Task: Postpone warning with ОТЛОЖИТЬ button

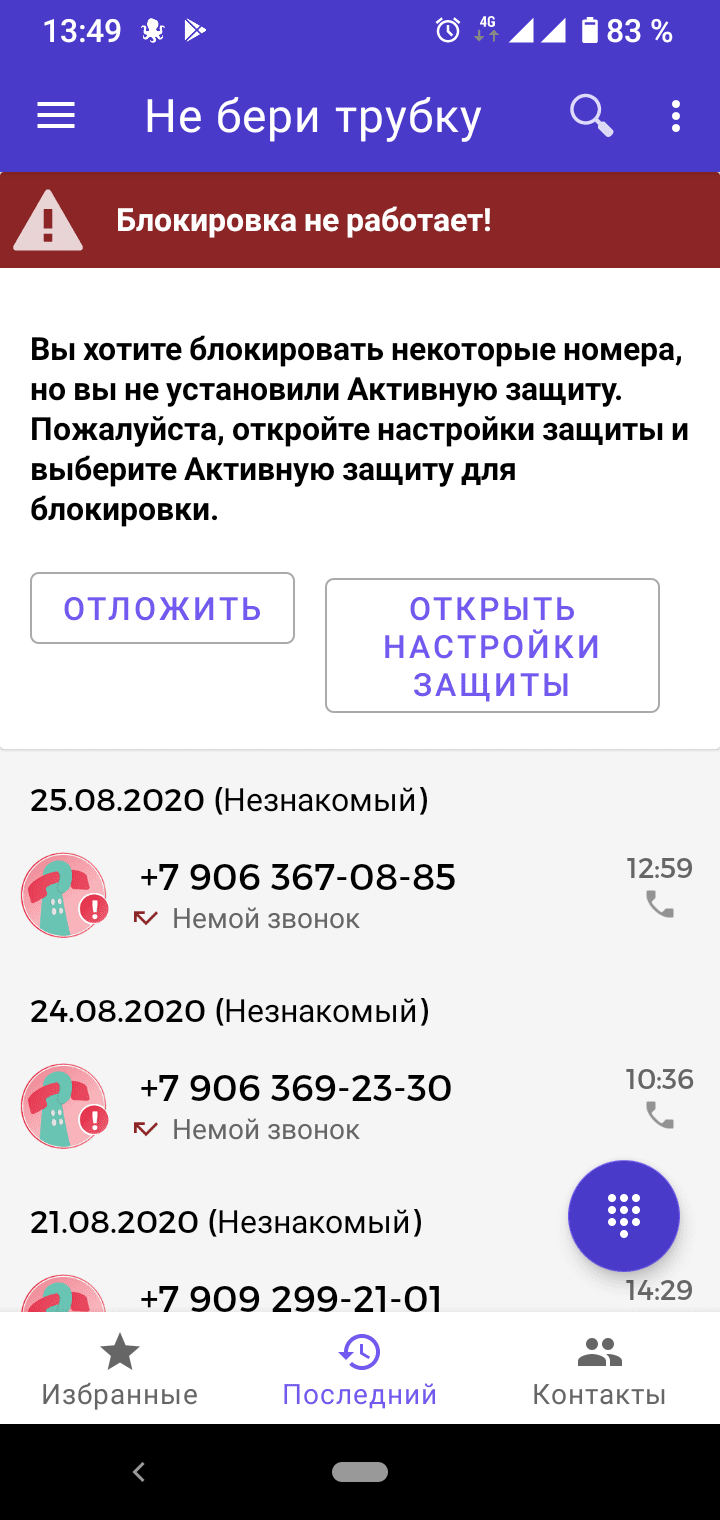Action: point(162,608)
